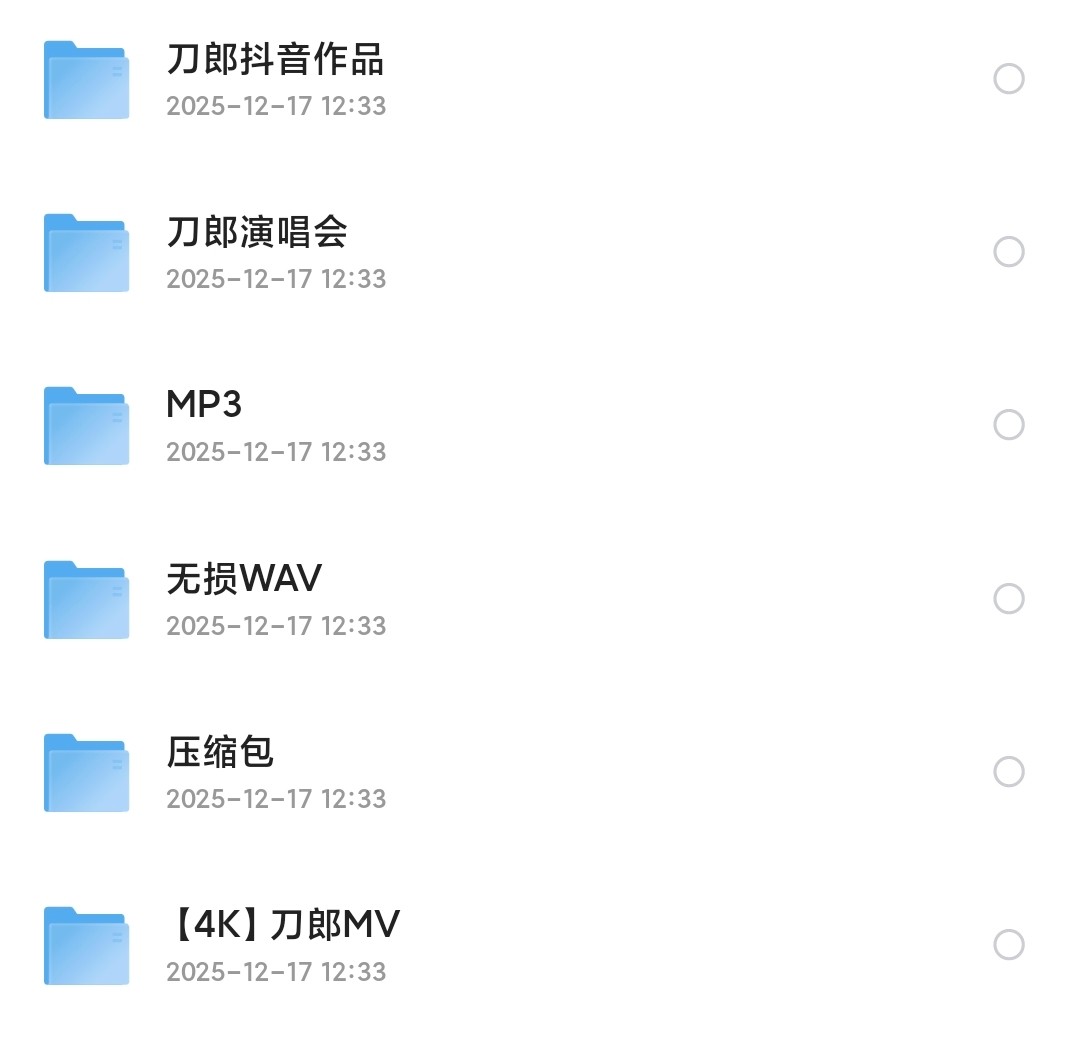Open the 刀郎演唱会 folder

pos(257,234)
